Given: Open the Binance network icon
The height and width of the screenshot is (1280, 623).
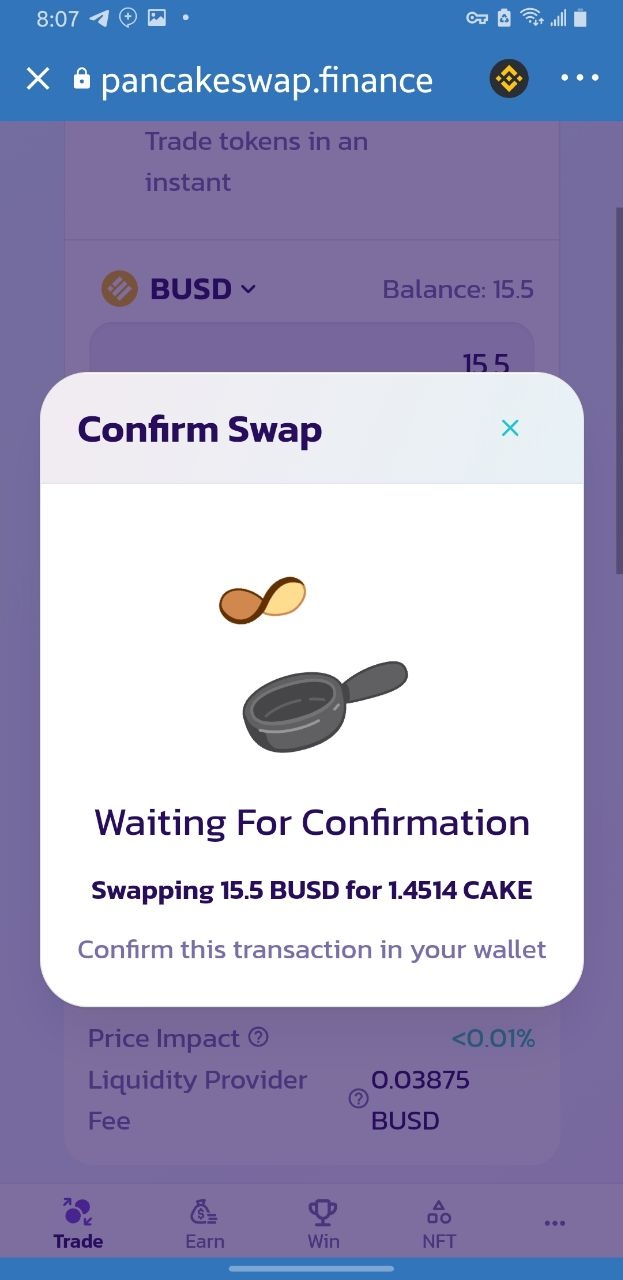Looking at the screenshot, I should pyautogui.click(x=509, y=79).
